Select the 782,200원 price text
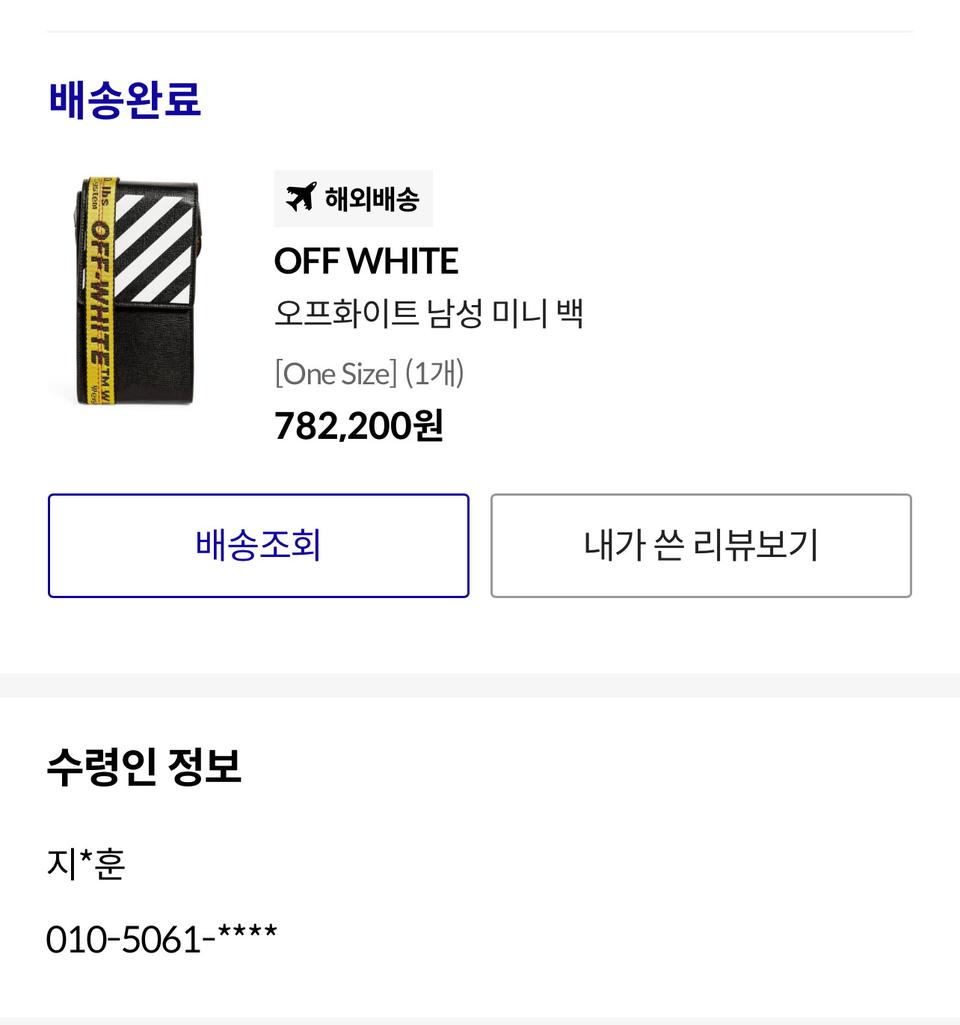Image resolution: width=960 pixels, height=1025 pixels. click(x=360, y=425)
